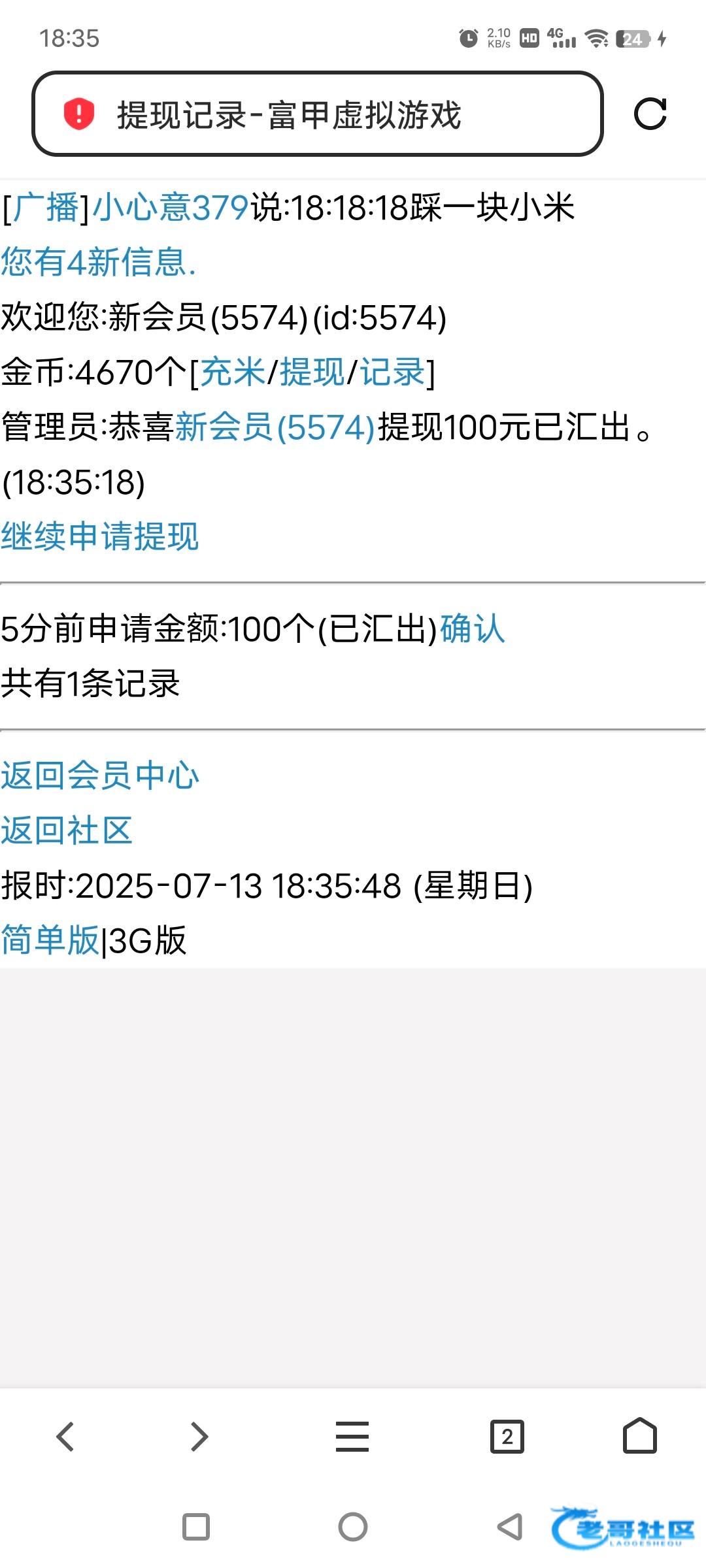Image resolution: width=706 pixels, height=1568 pixels.
Task: Tap 确认 to confirm the 100 withdrawal
Action: (x=472, y=629)
